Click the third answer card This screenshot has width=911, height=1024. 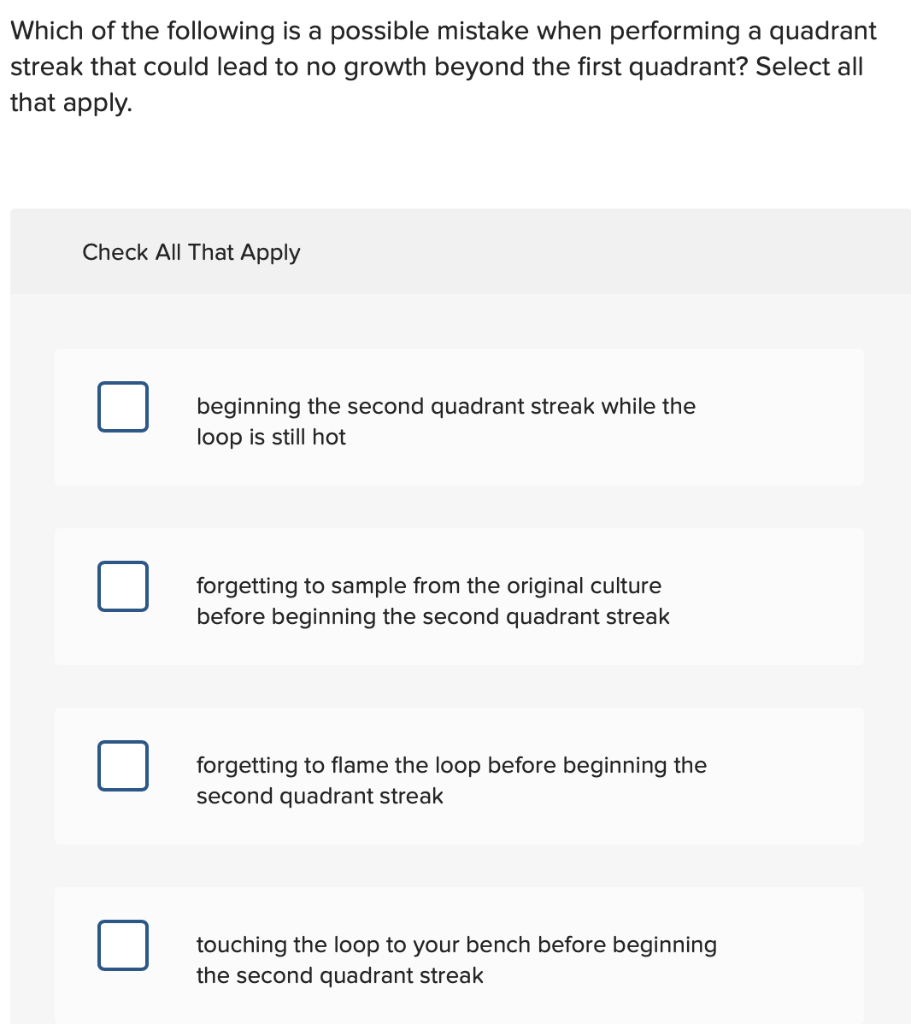[458, 775]
